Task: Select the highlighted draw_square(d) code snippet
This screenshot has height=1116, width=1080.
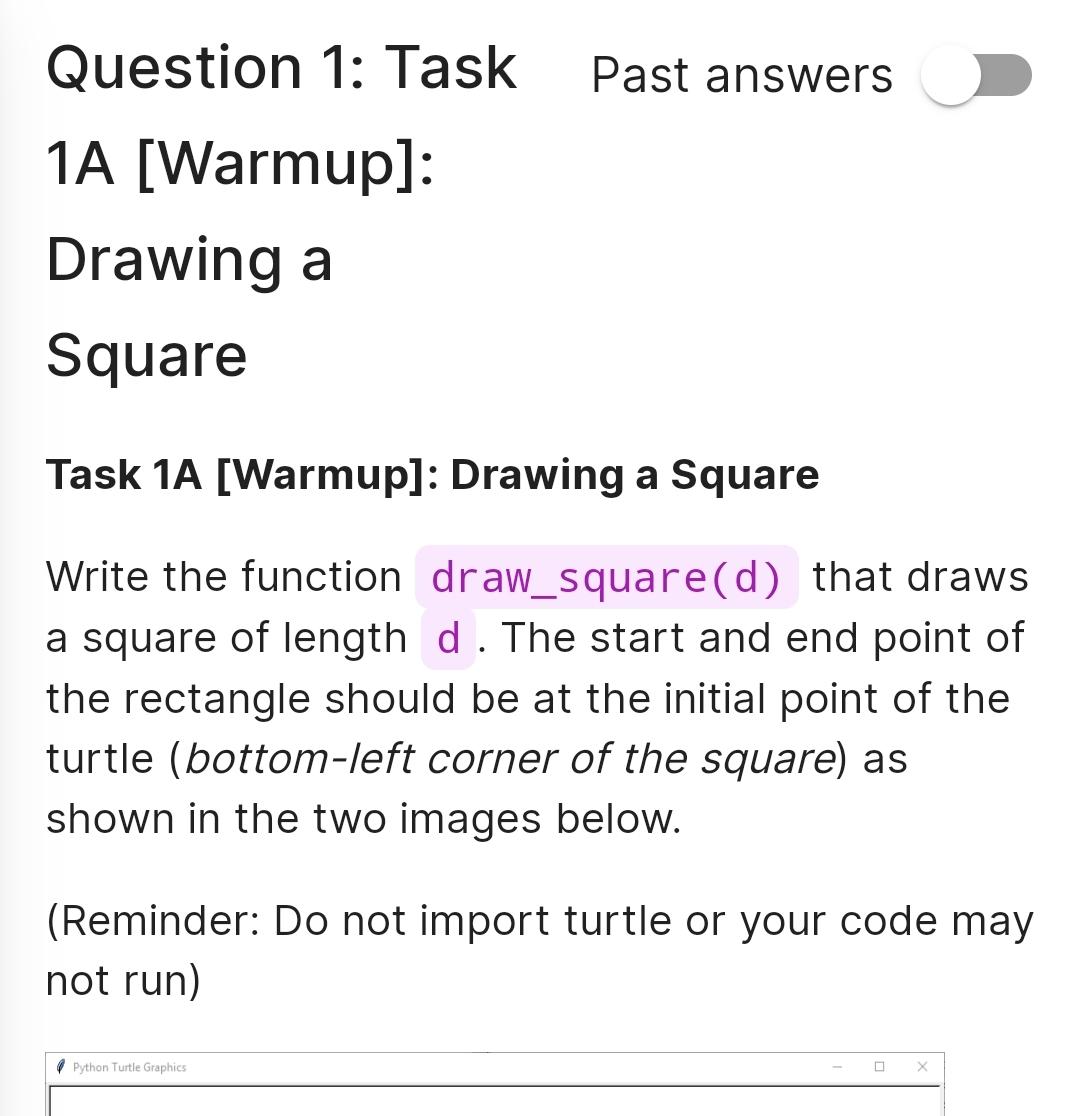Action: point(607,577)
